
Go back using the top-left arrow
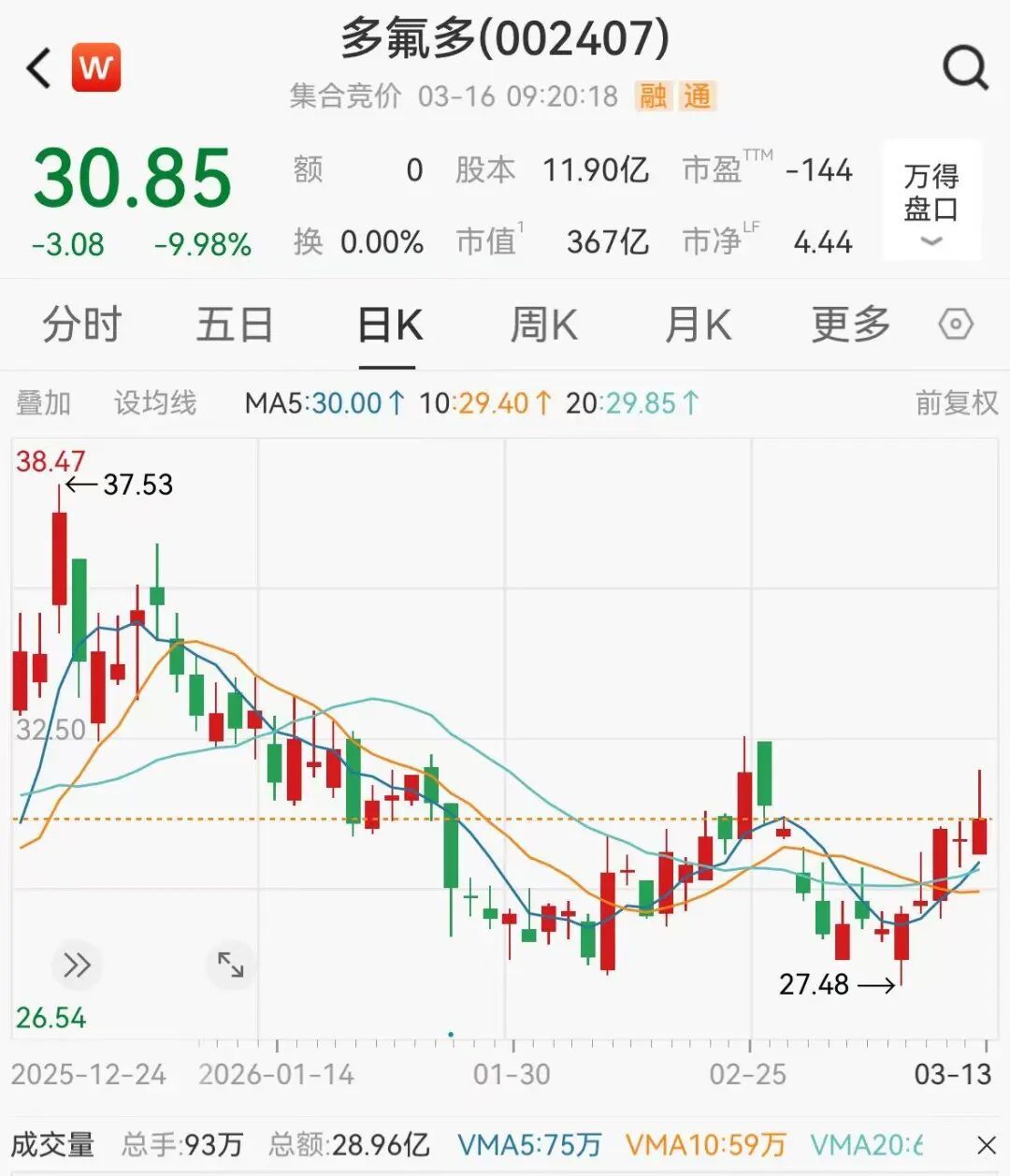pos(39,68)
